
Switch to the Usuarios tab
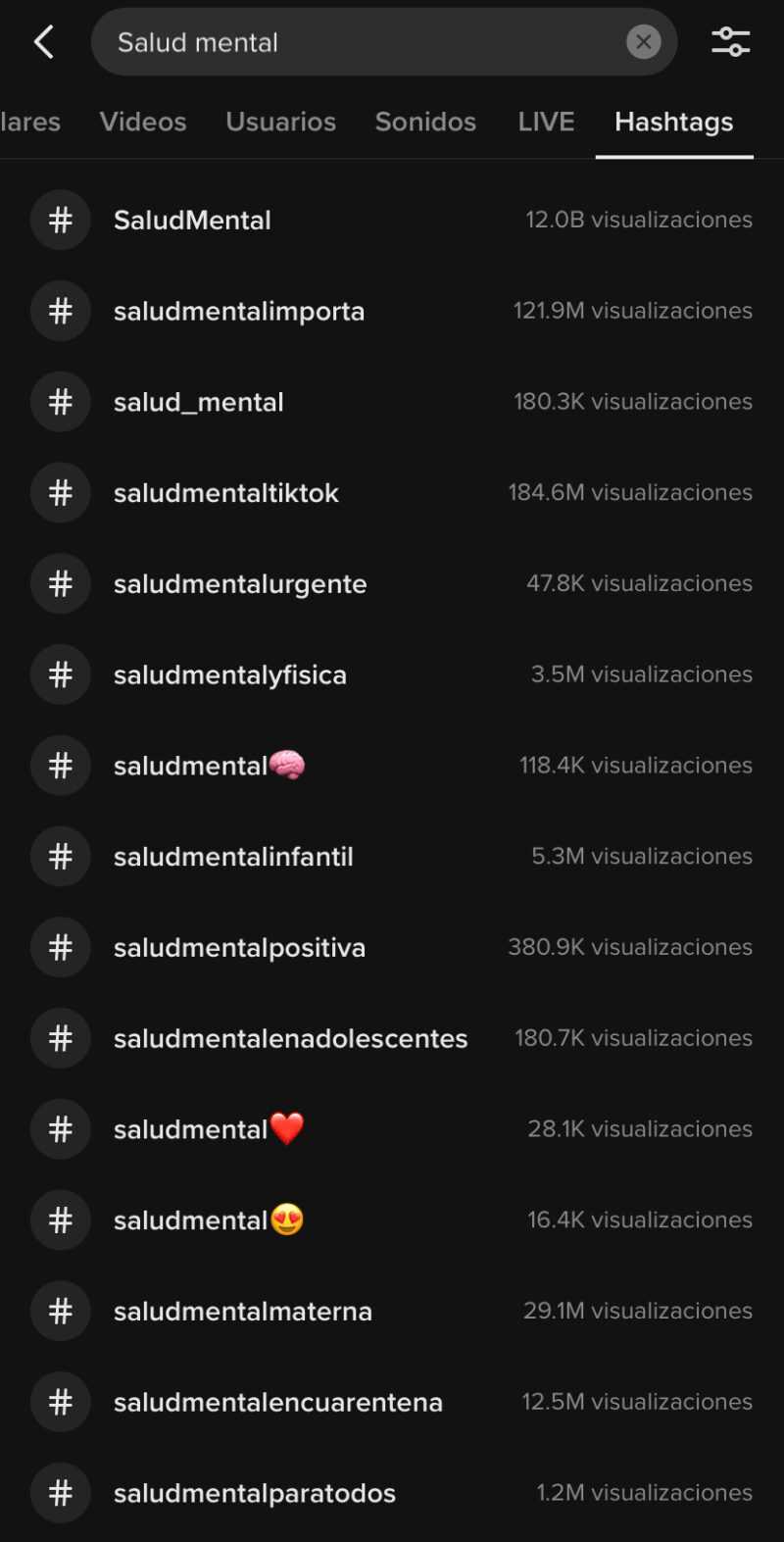pyautogui.click(x=280, y=122)
